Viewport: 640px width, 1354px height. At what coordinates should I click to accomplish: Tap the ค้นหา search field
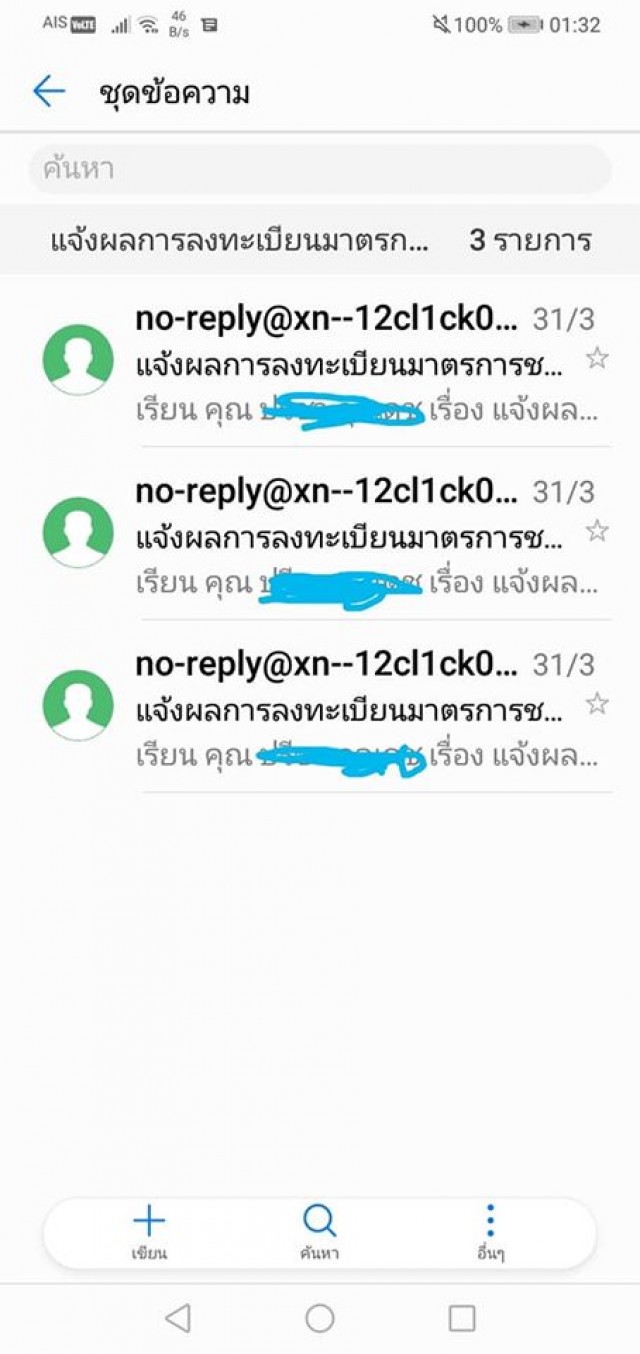(x=320, y=169)
